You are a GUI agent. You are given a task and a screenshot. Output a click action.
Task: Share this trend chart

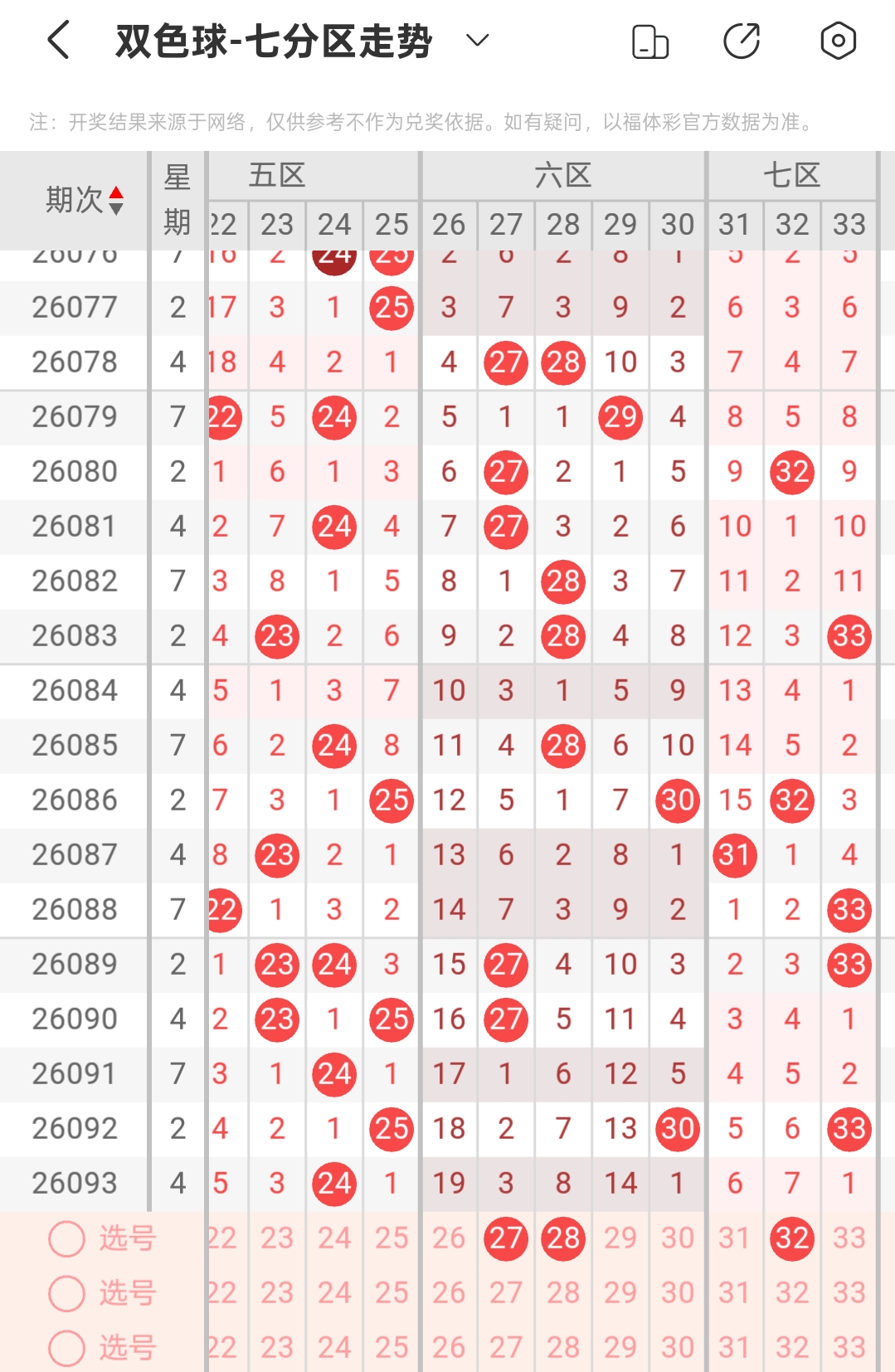click(742, 41)
